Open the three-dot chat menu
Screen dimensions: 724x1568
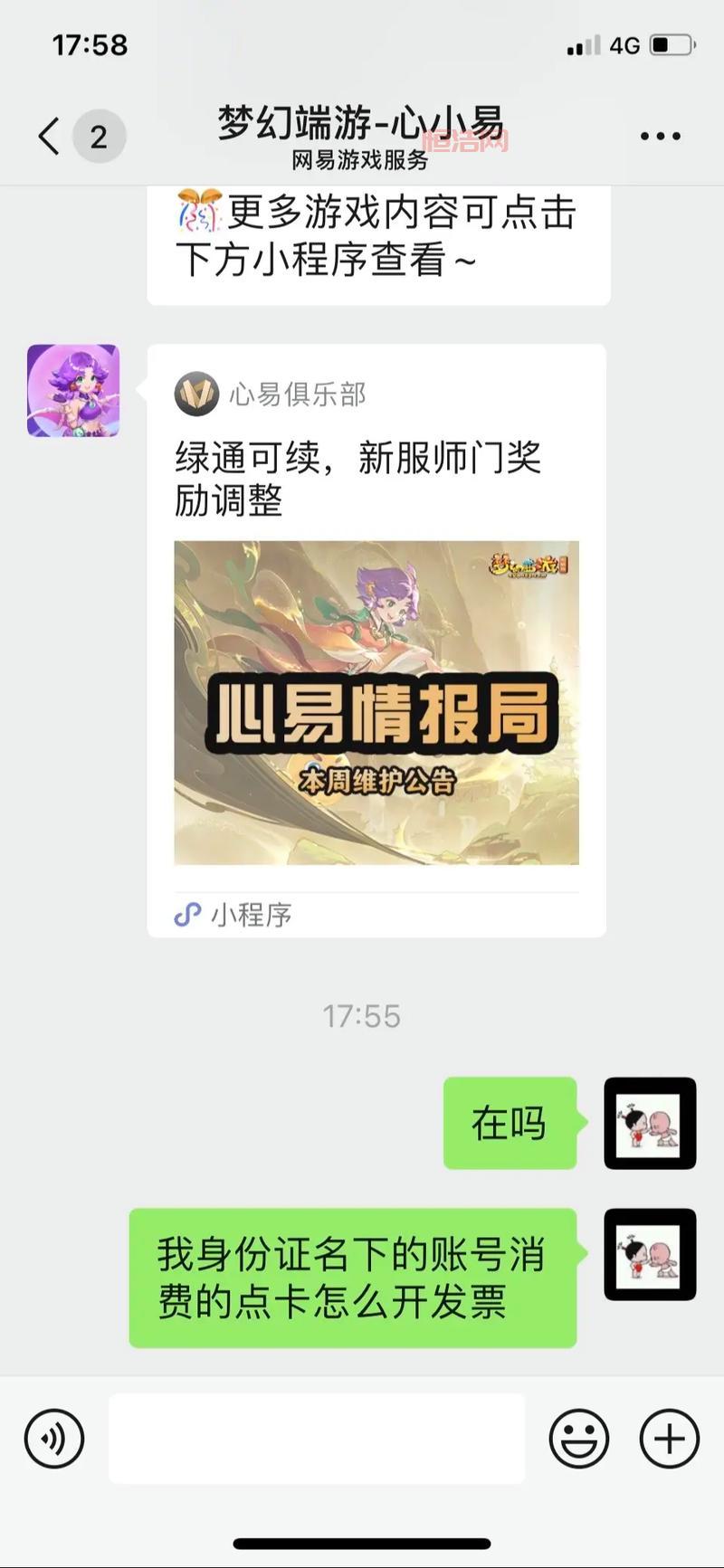pyautogui.click(x=660, y=137)
